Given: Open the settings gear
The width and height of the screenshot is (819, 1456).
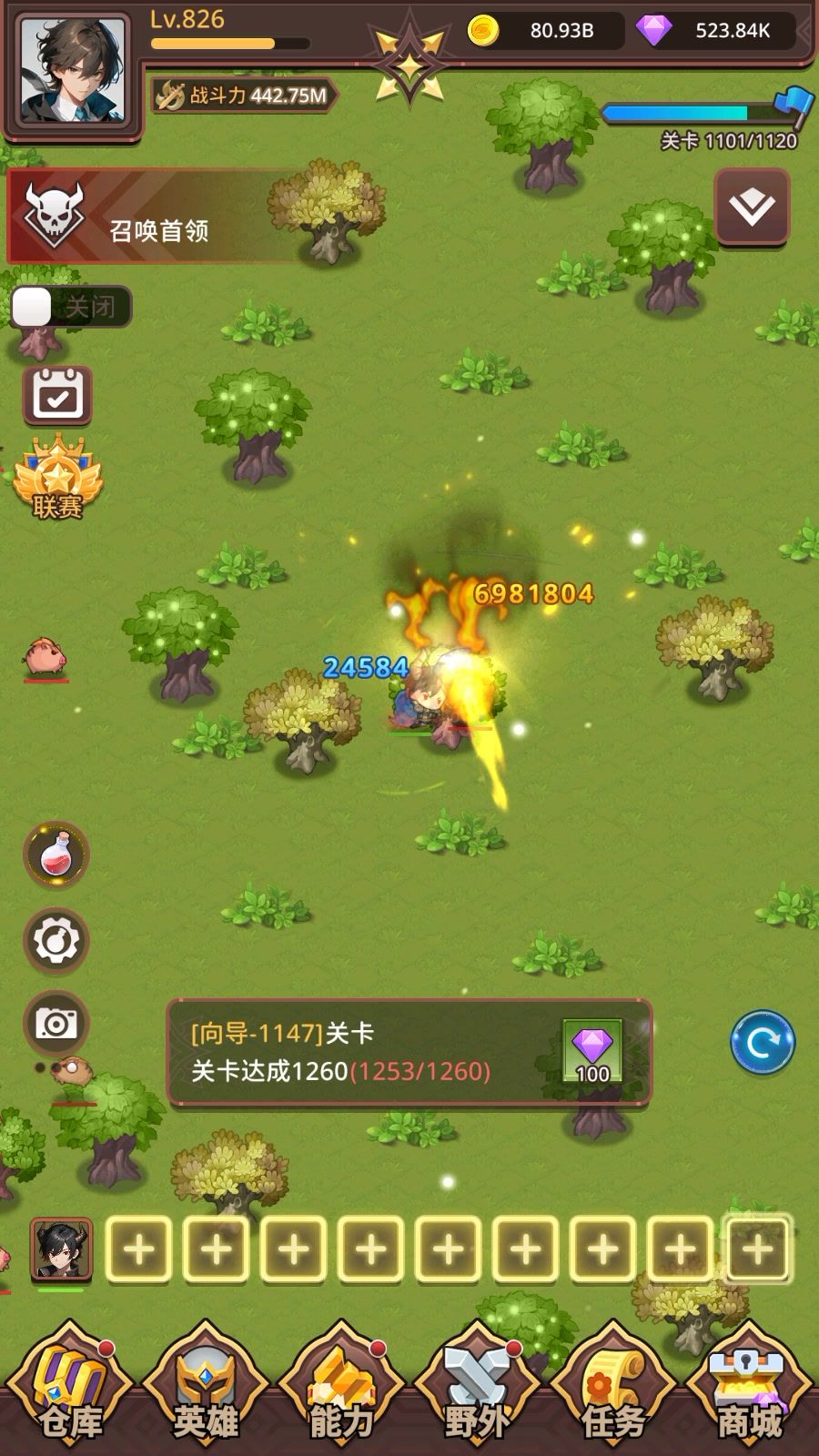Looking at the screenshot, I should point(56,939).
